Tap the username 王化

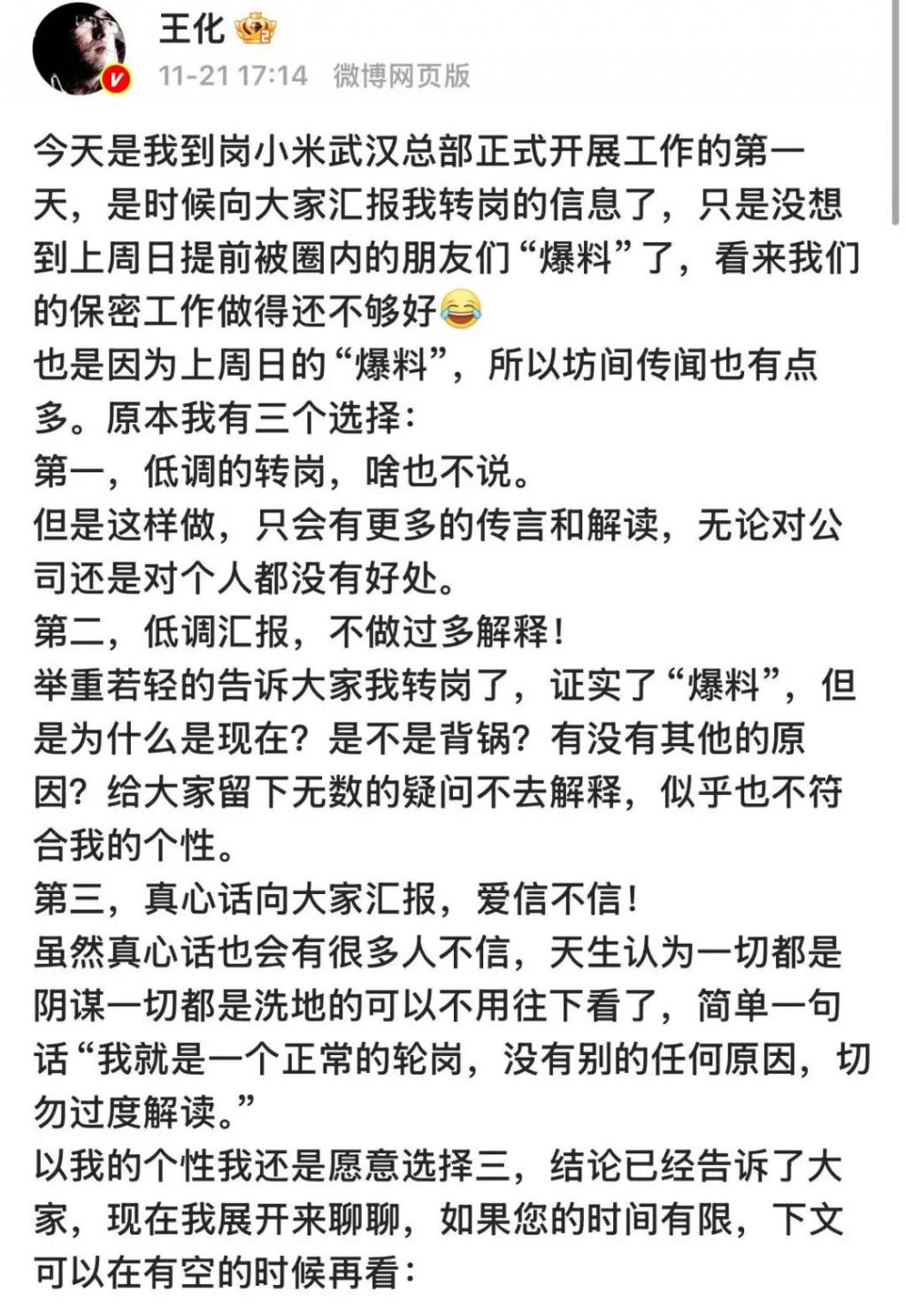click(x=191, y=28)
